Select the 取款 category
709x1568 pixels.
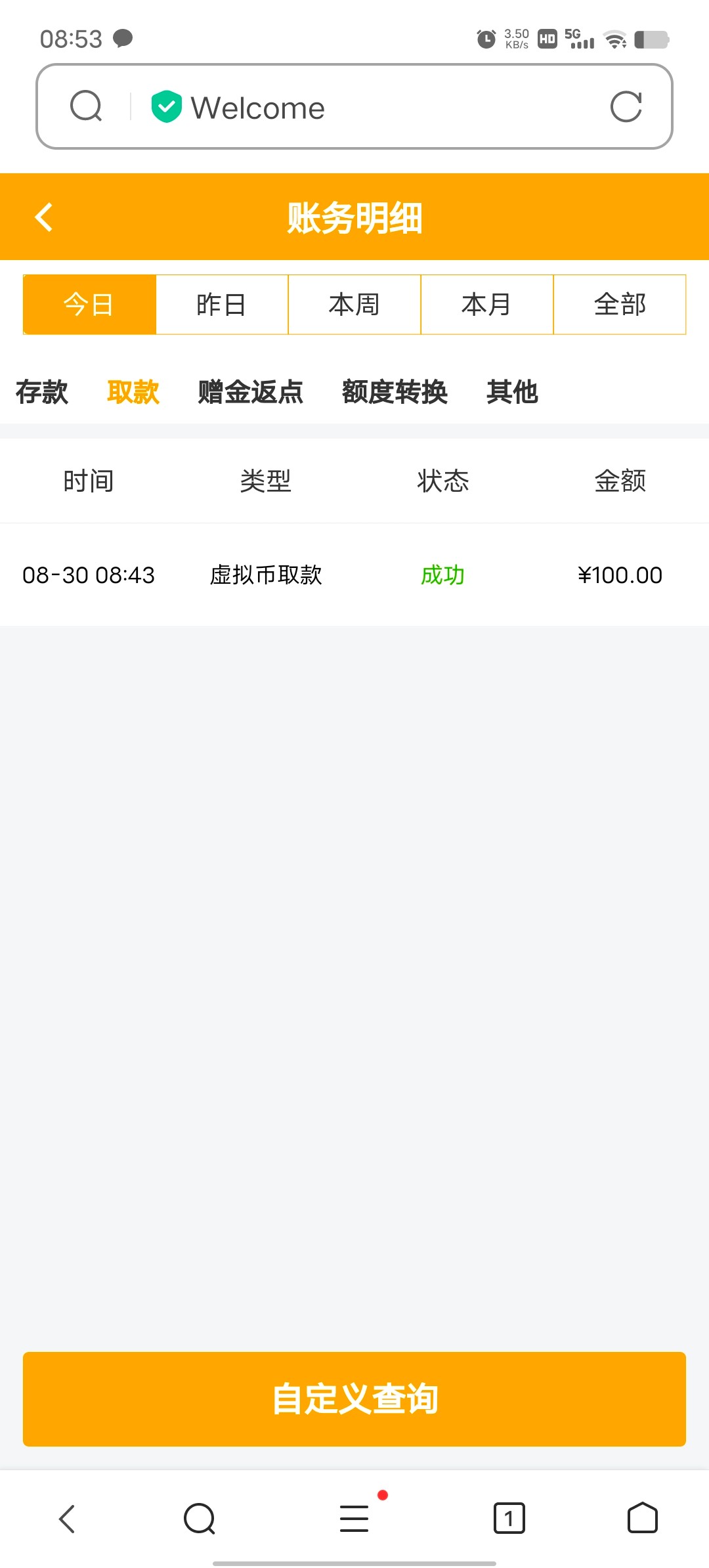click(x=133, y=392)
